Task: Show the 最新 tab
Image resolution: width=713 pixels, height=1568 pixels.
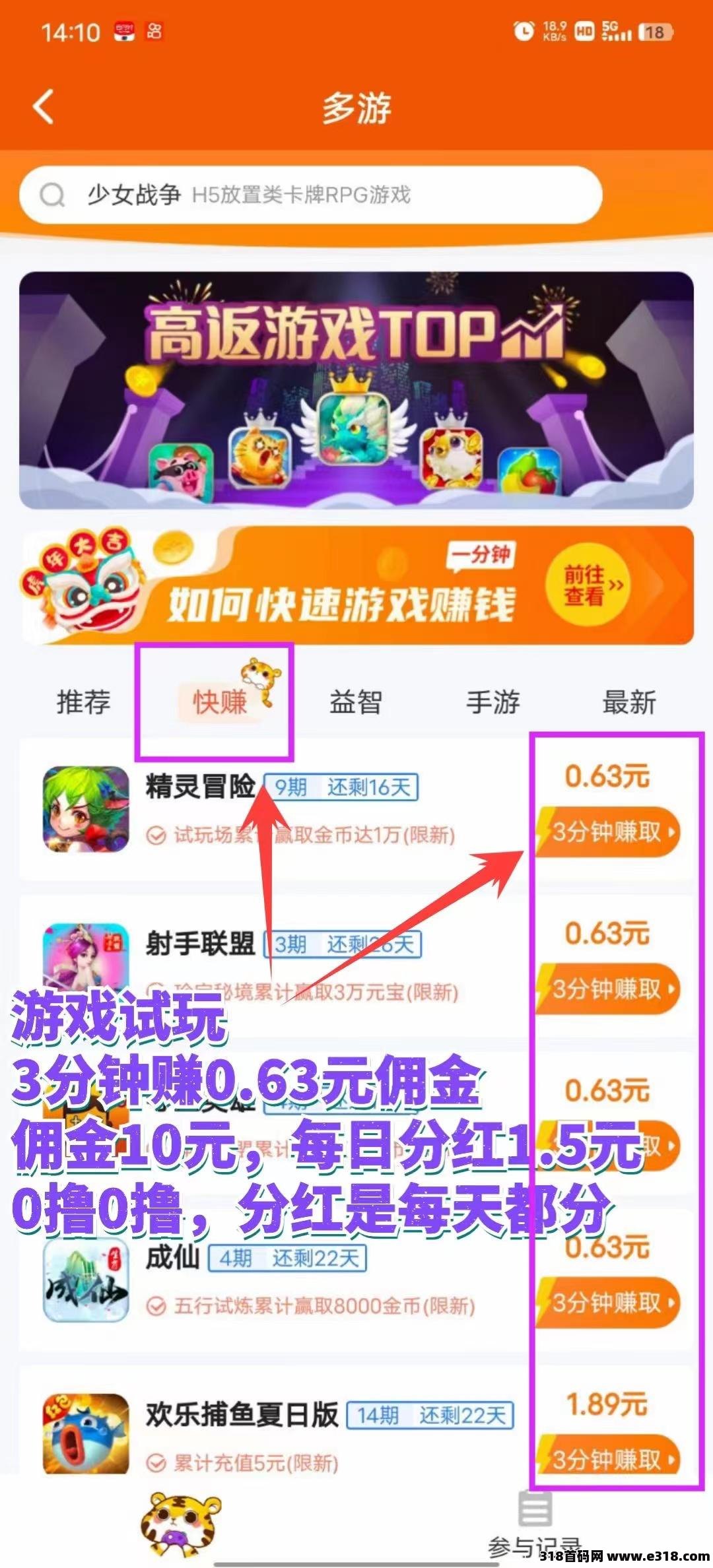Action: pos(628,702)
